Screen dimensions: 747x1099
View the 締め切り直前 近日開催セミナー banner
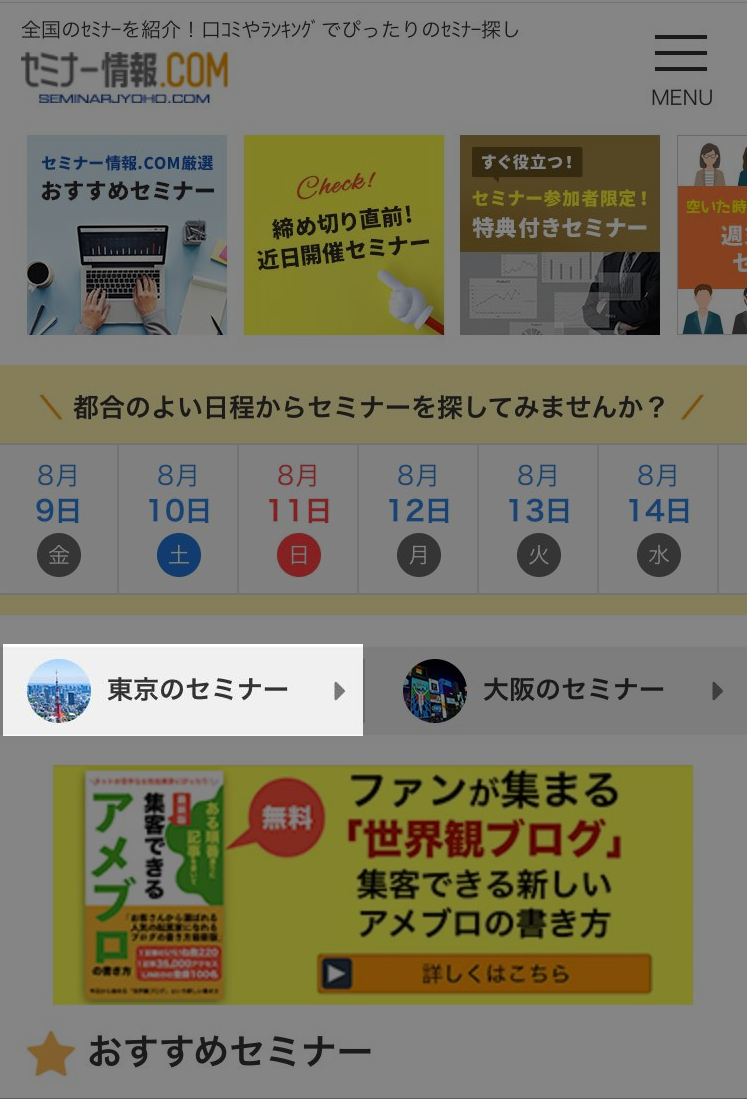(343, 235)
